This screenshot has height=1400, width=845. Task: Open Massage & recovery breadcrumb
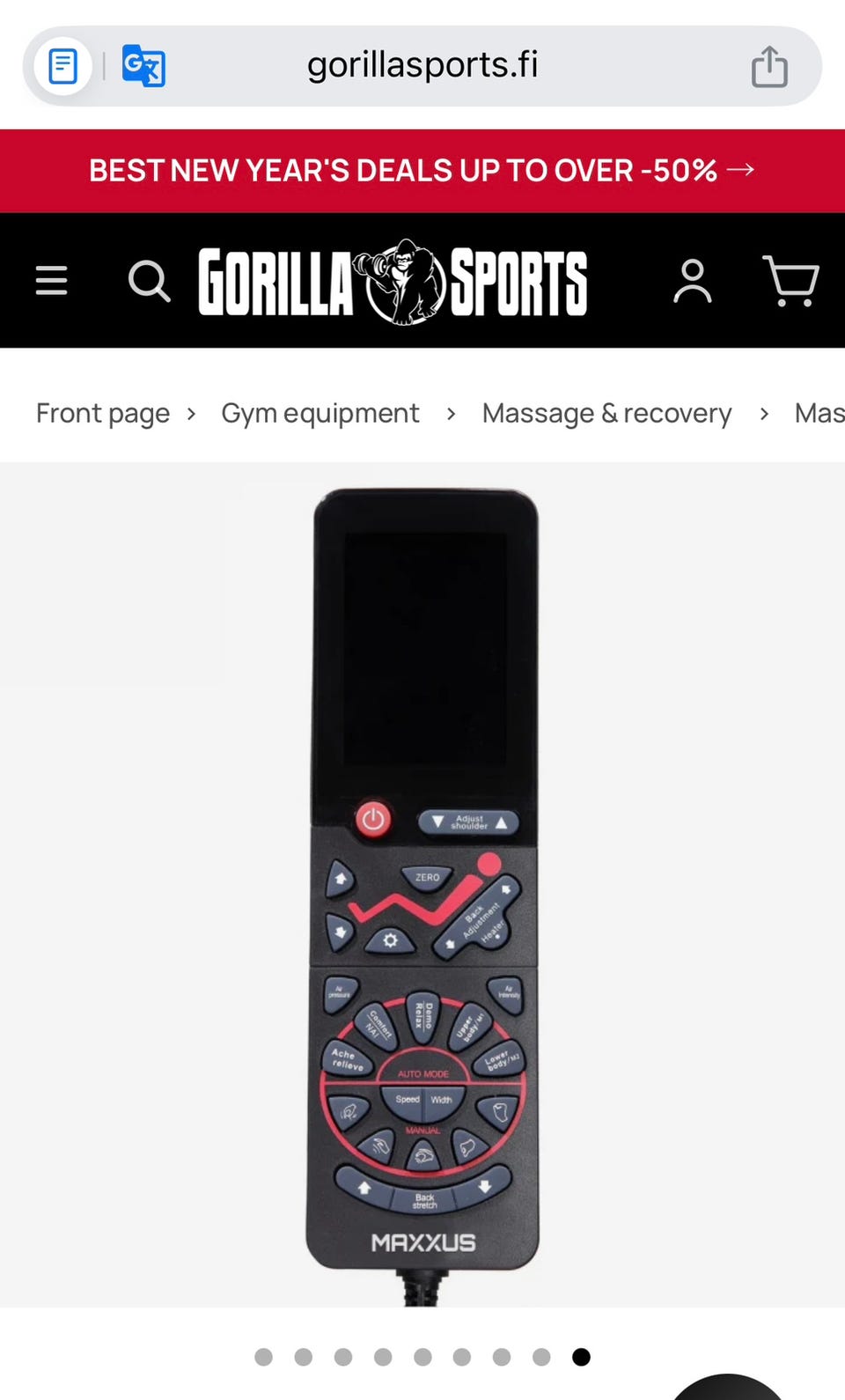tap(606, 413)
